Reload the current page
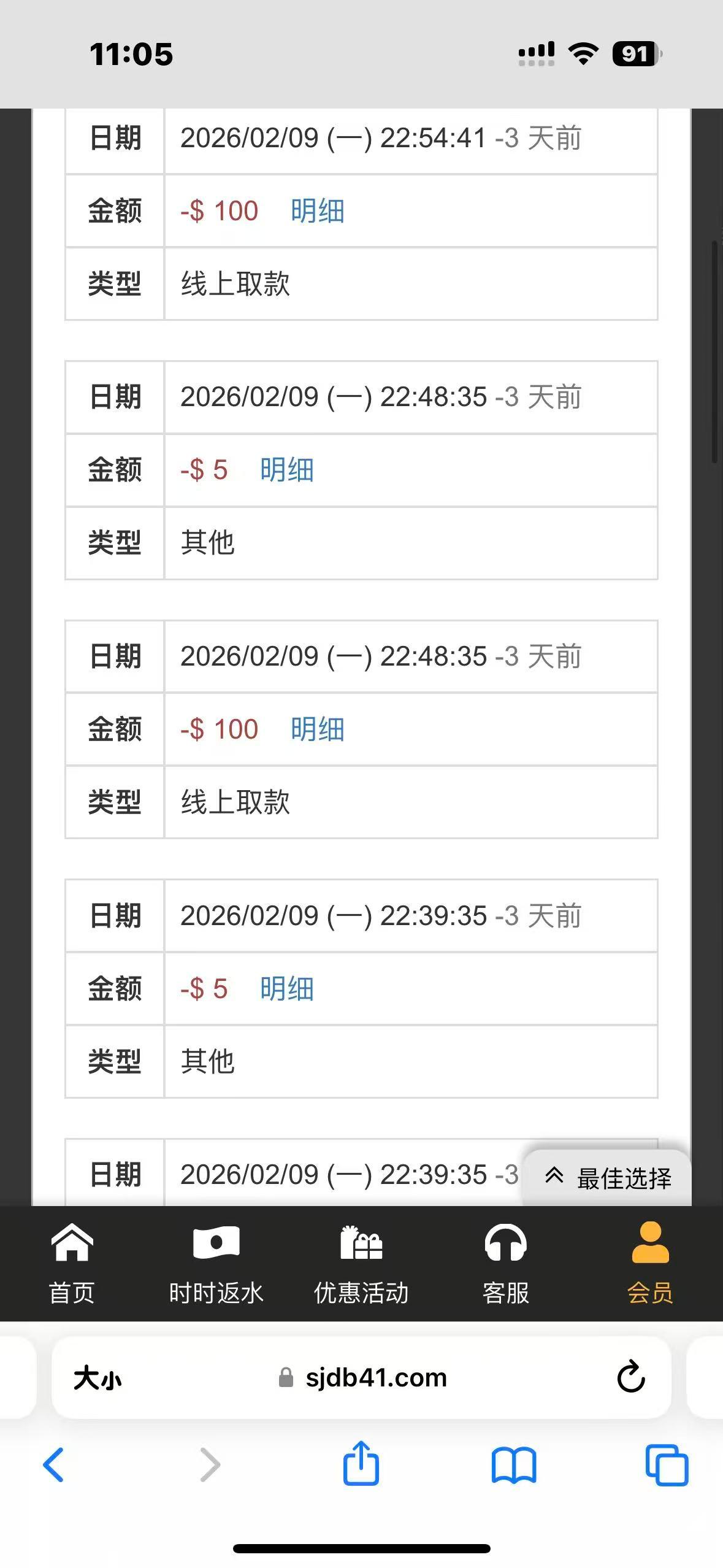723x1568 pixels. coord(630,1378)
